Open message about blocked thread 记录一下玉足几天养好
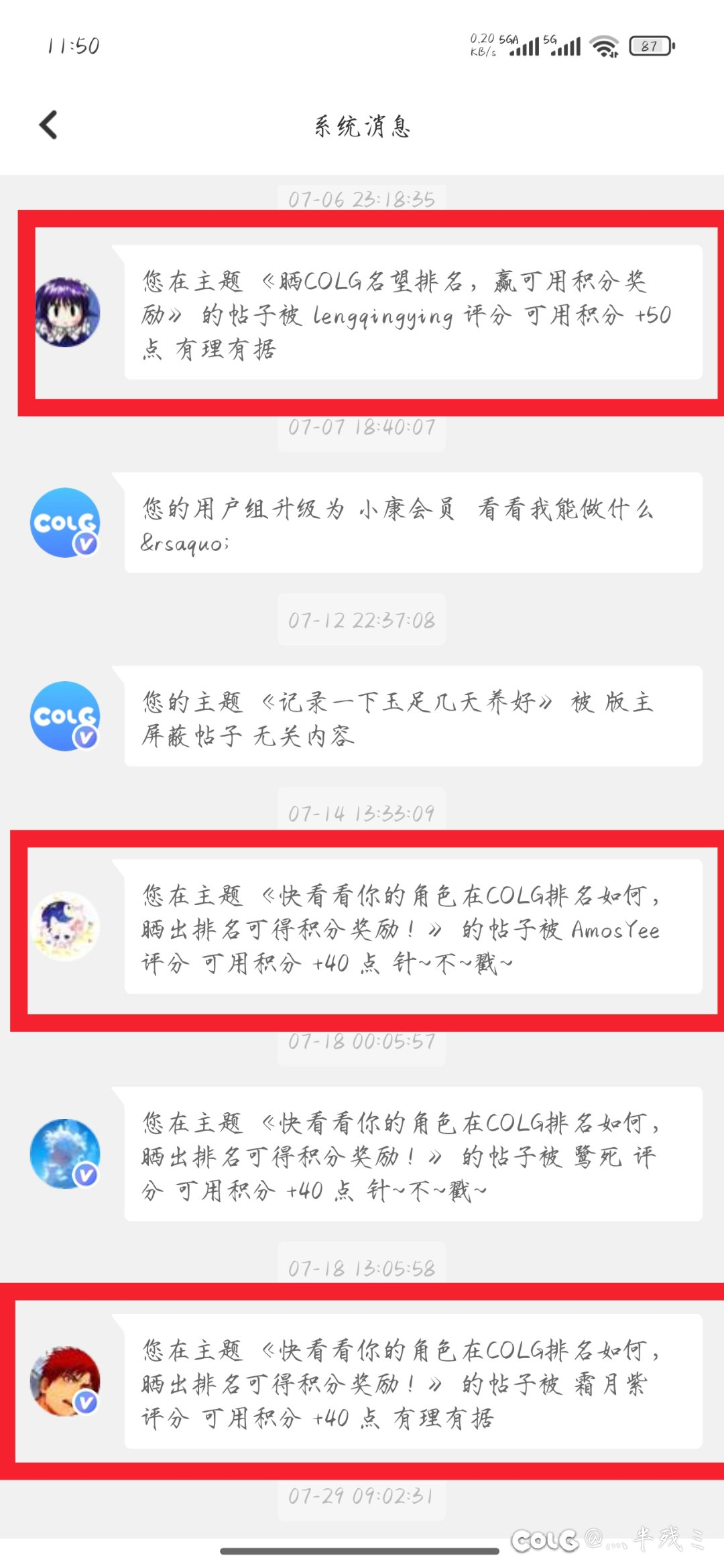Screen dimensions: 724x1568 click(413, 717)
